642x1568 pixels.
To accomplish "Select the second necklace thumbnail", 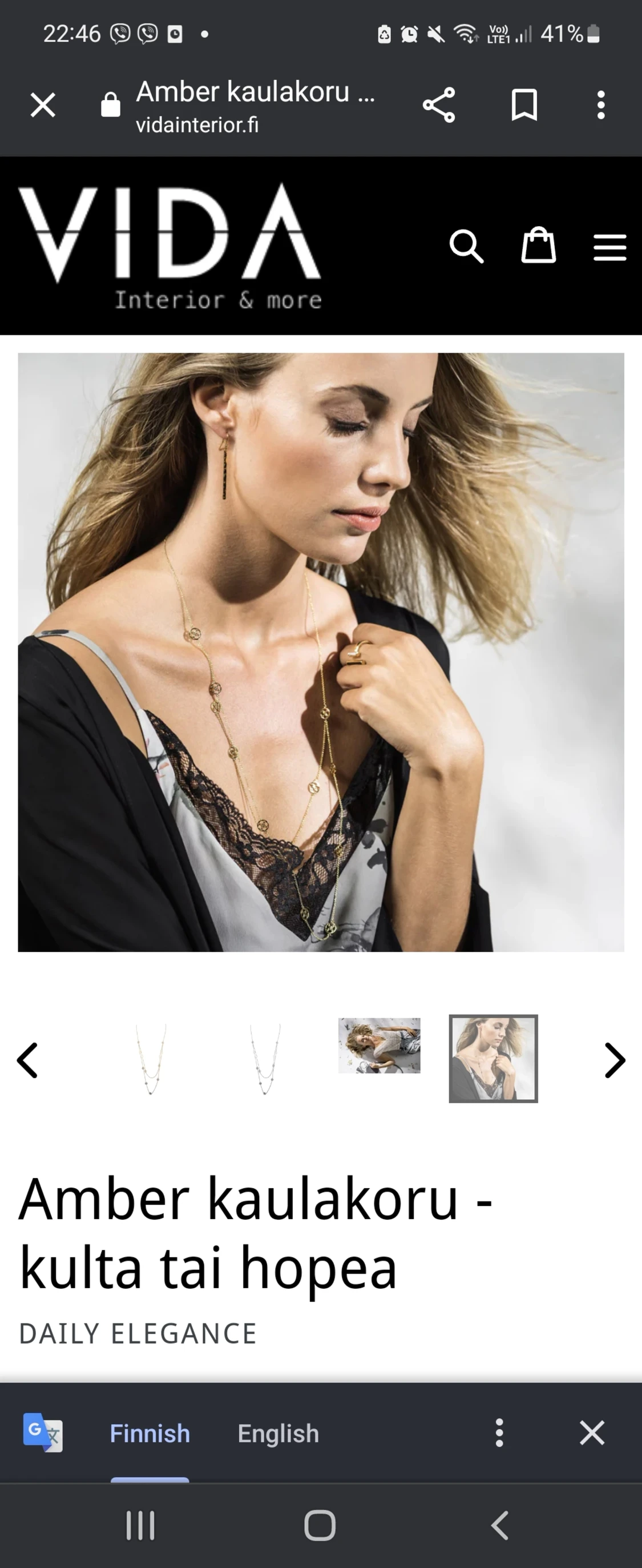I will coord(265,1059).
